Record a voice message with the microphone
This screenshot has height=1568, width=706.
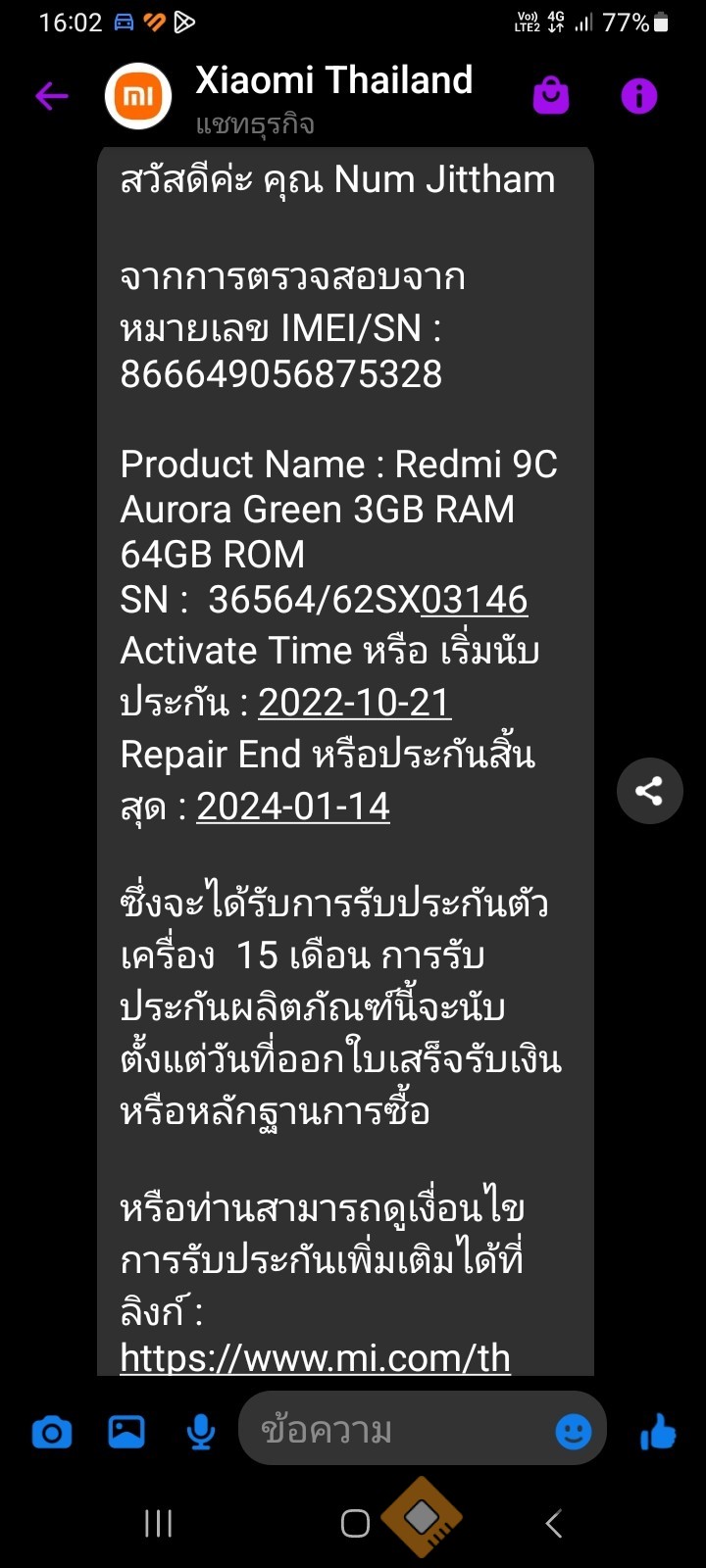pos(200,1433)
